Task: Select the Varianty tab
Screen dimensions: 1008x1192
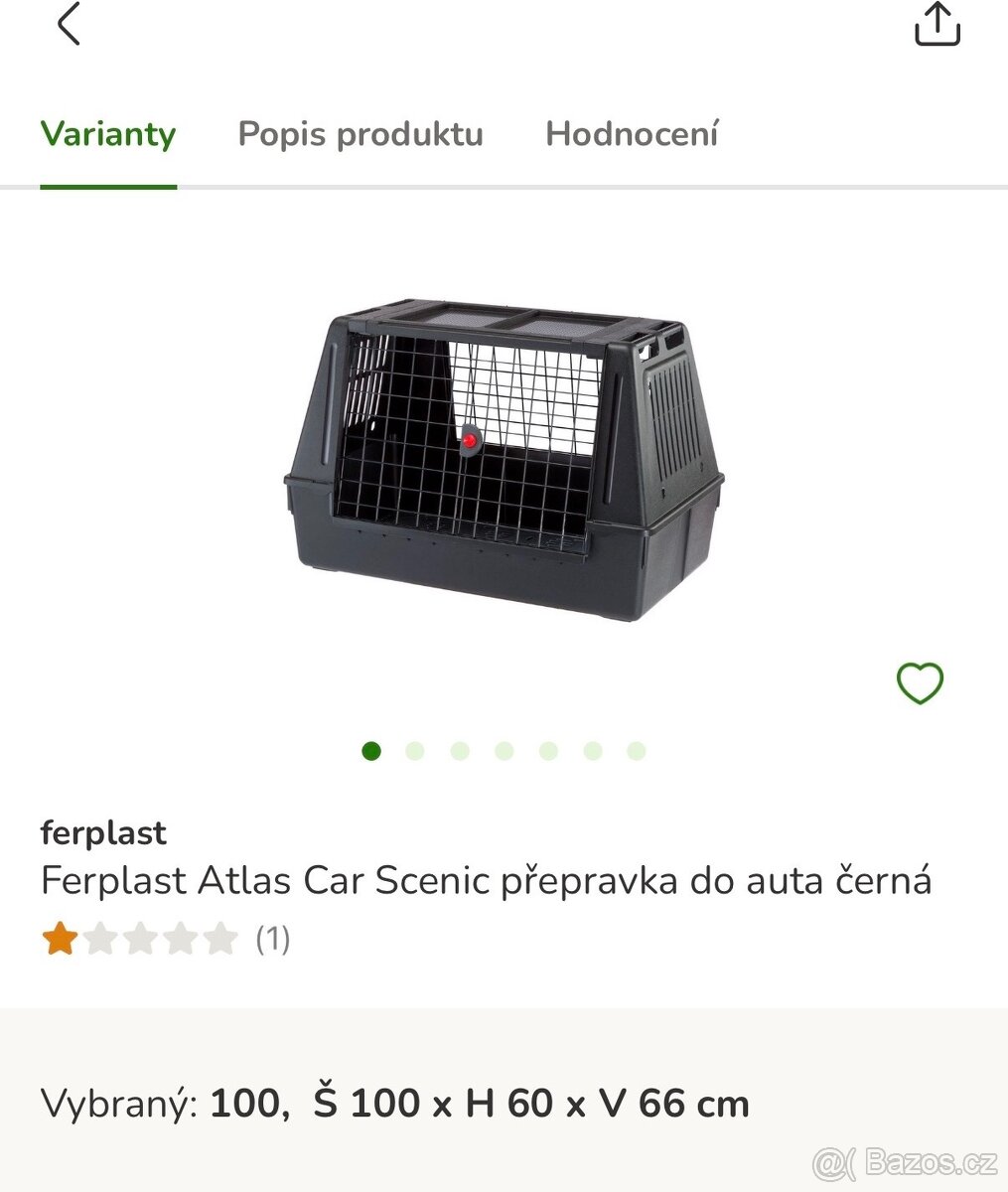Action: [108, 134]
